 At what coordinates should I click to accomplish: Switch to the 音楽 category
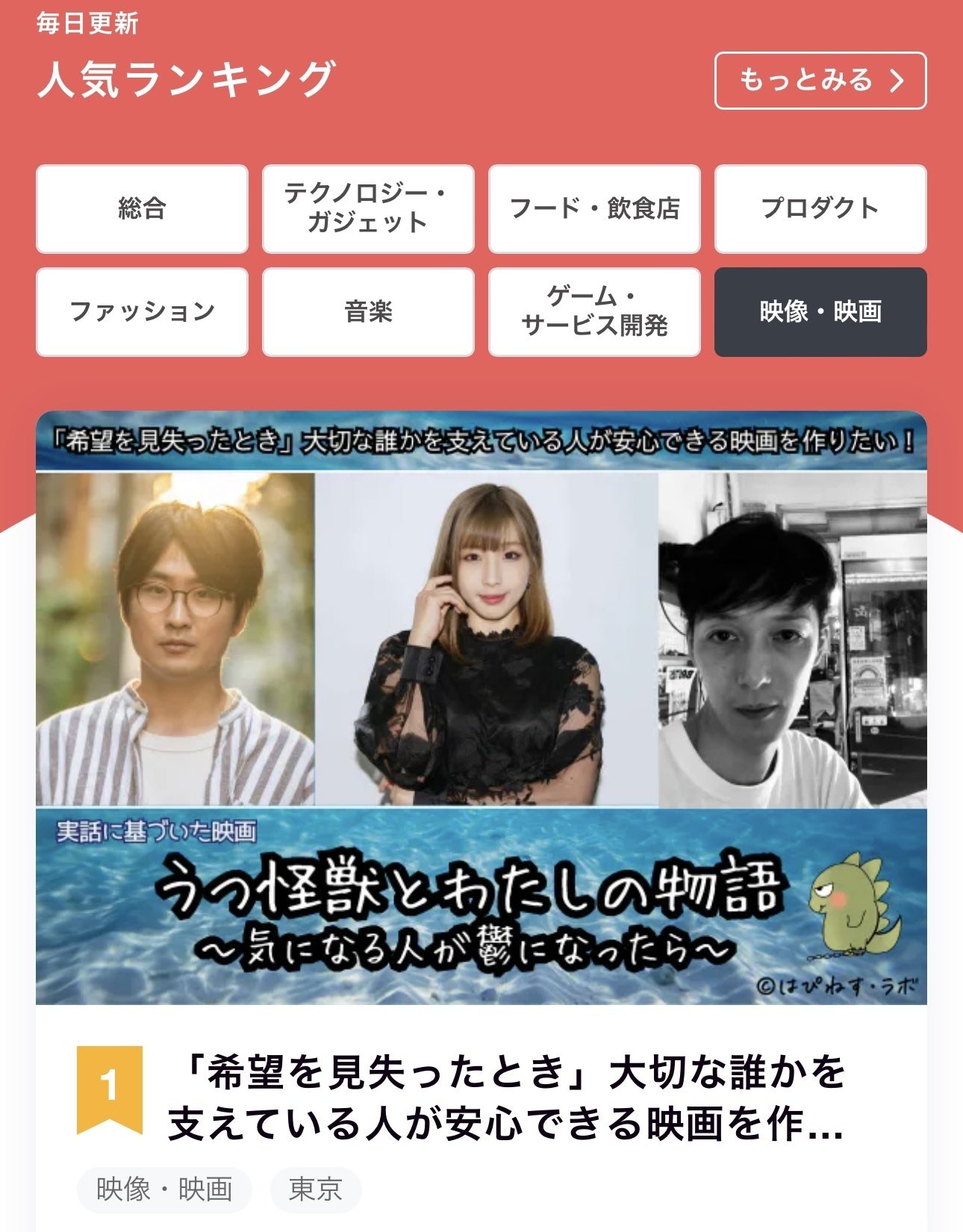click(x=368, y=311)
